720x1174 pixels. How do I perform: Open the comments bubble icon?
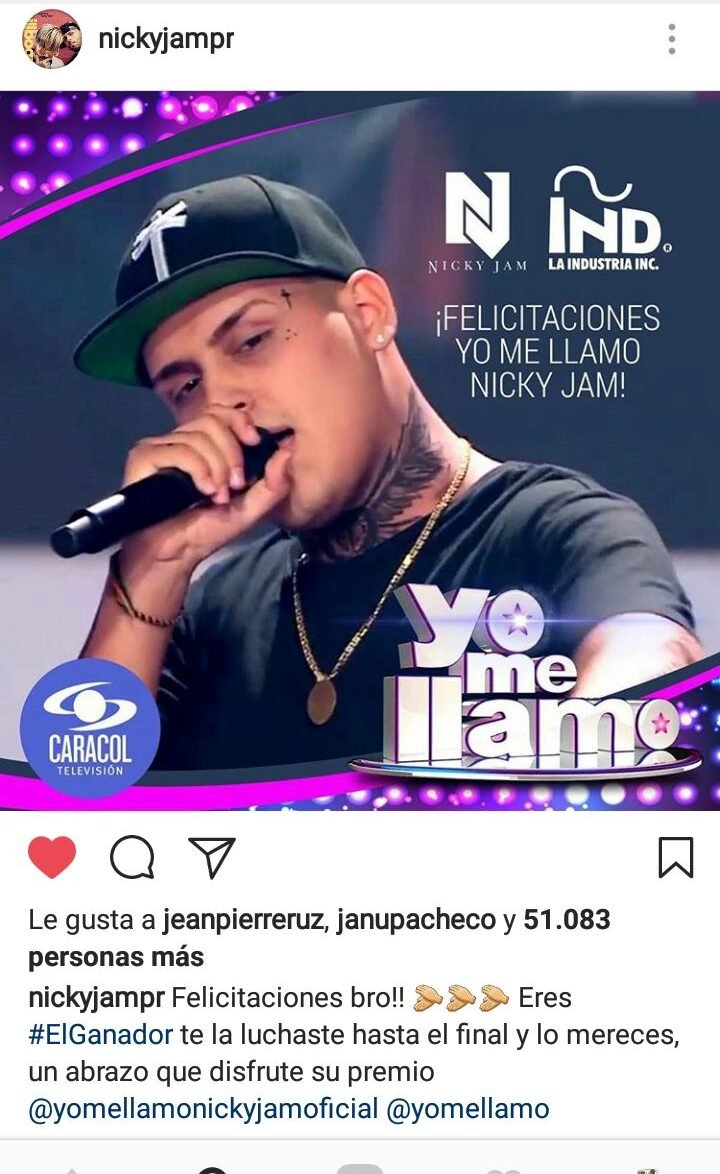tap(132, 857)
